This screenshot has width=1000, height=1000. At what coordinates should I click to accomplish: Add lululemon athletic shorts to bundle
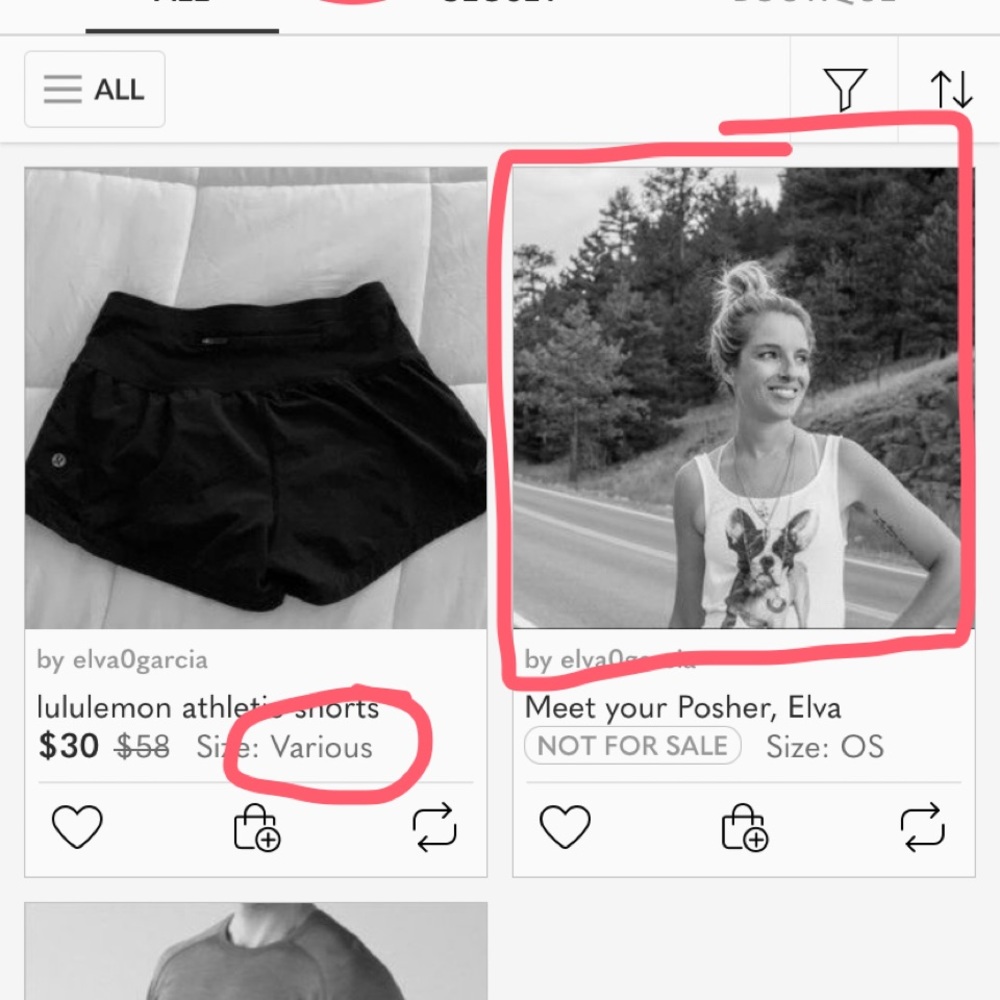click(x=256, y=828)
